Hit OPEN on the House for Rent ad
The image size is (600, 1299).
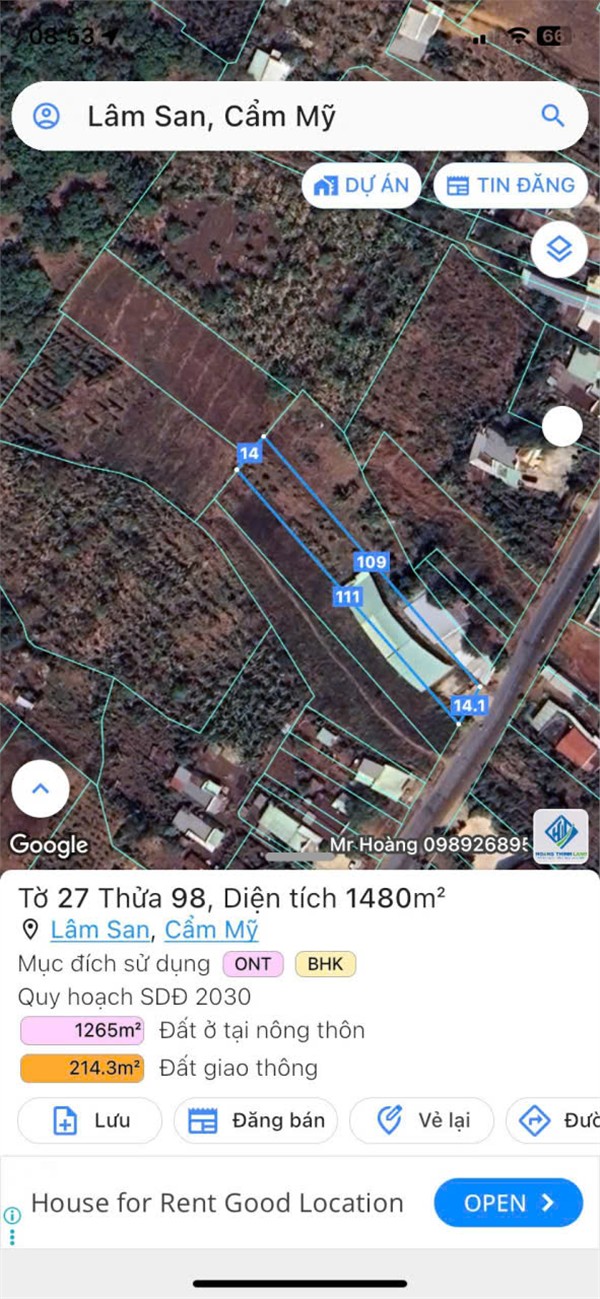click(x=508, y=1202)
